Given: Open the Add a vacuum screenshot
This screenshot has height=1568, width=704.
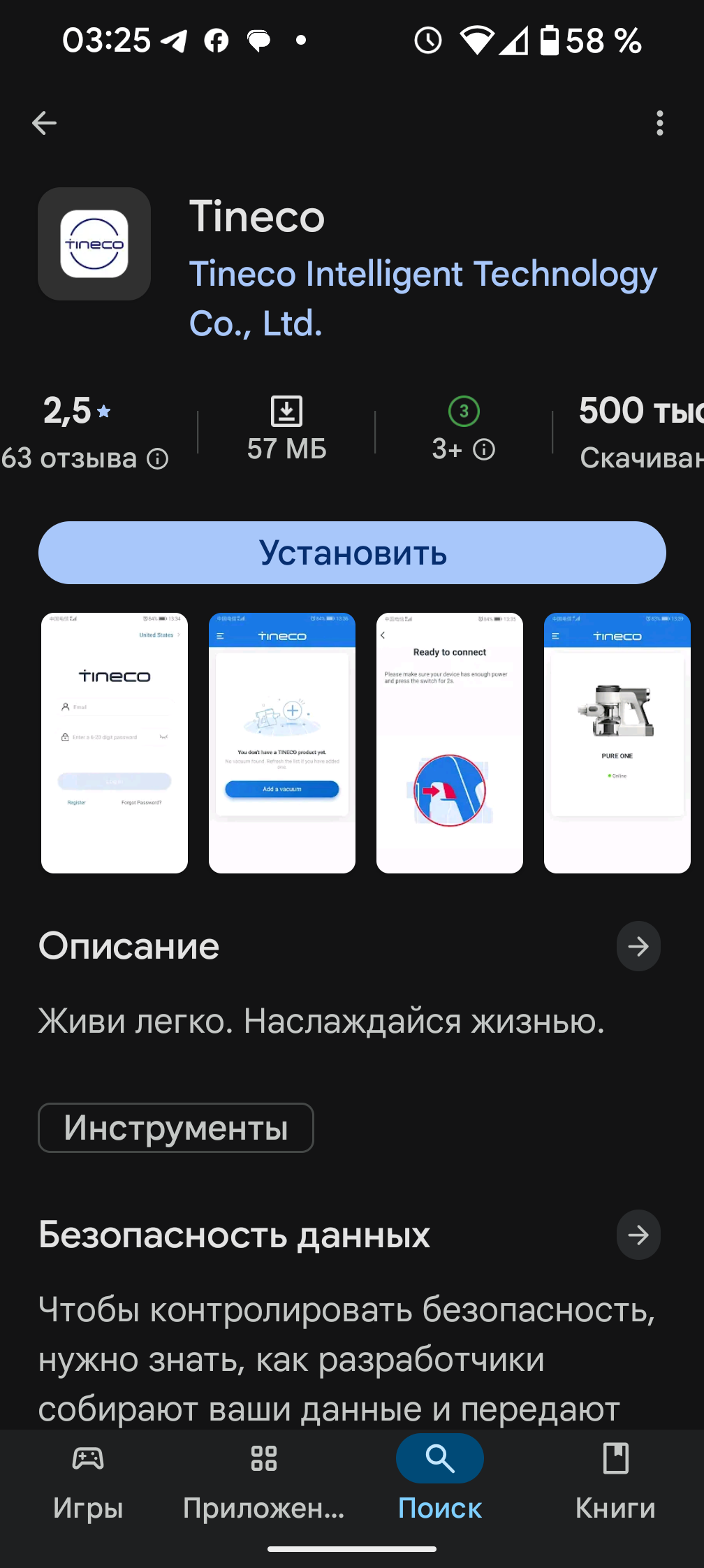Looking at the screenshot, I should (x=282, y=743).
